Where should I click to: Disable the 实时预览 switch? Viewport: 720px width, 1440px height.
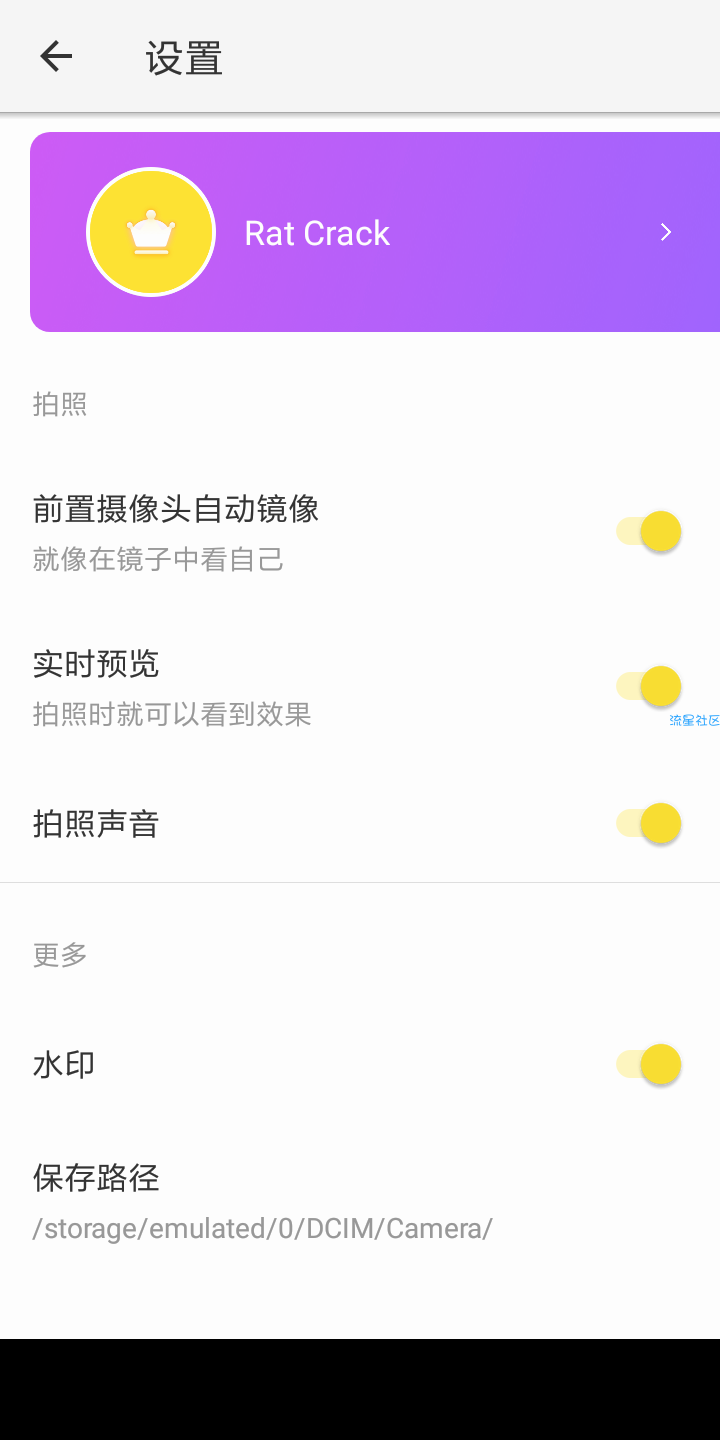(649, 686)
